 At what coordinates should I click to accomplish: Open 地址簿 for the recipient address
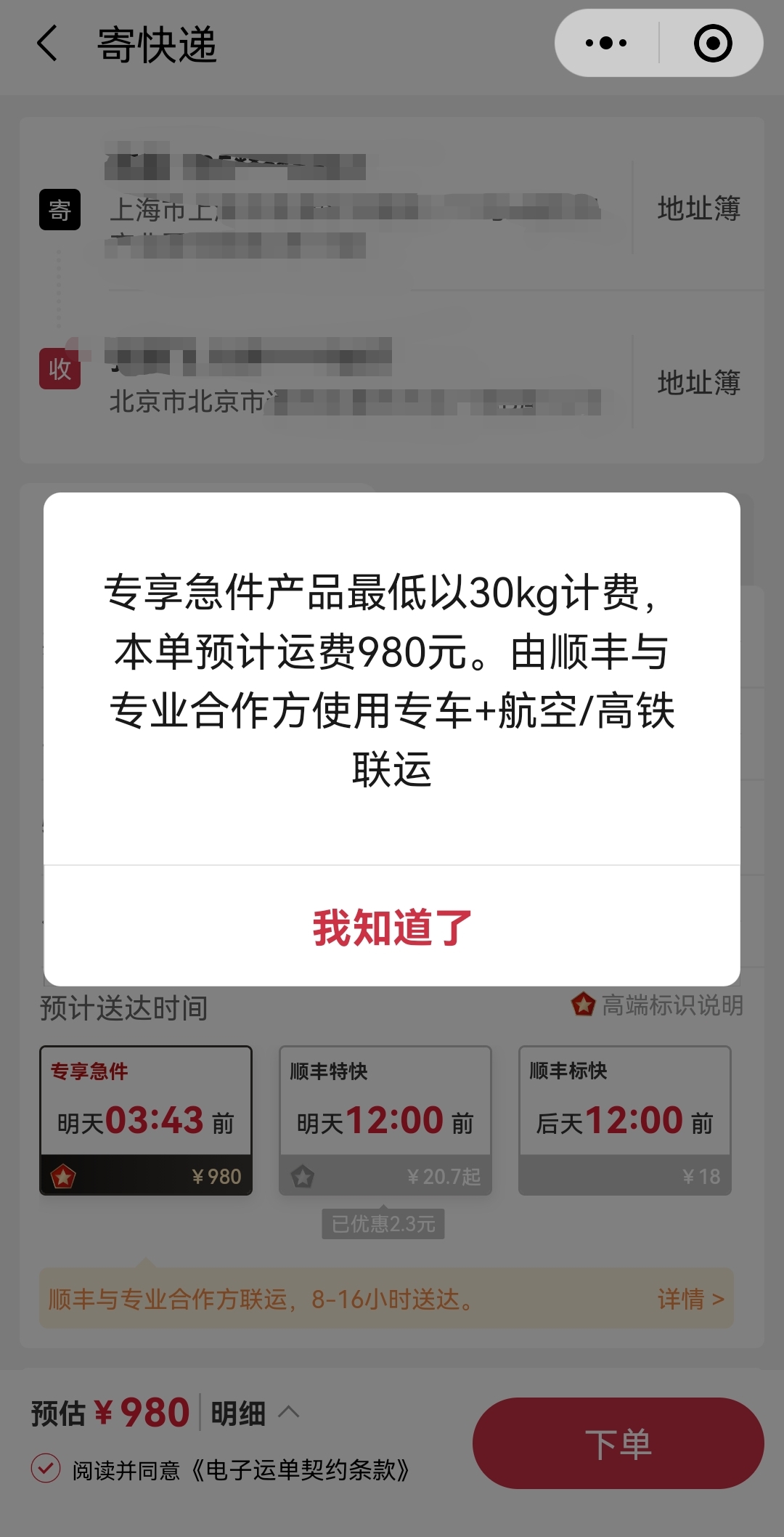[x=698, y=382]
